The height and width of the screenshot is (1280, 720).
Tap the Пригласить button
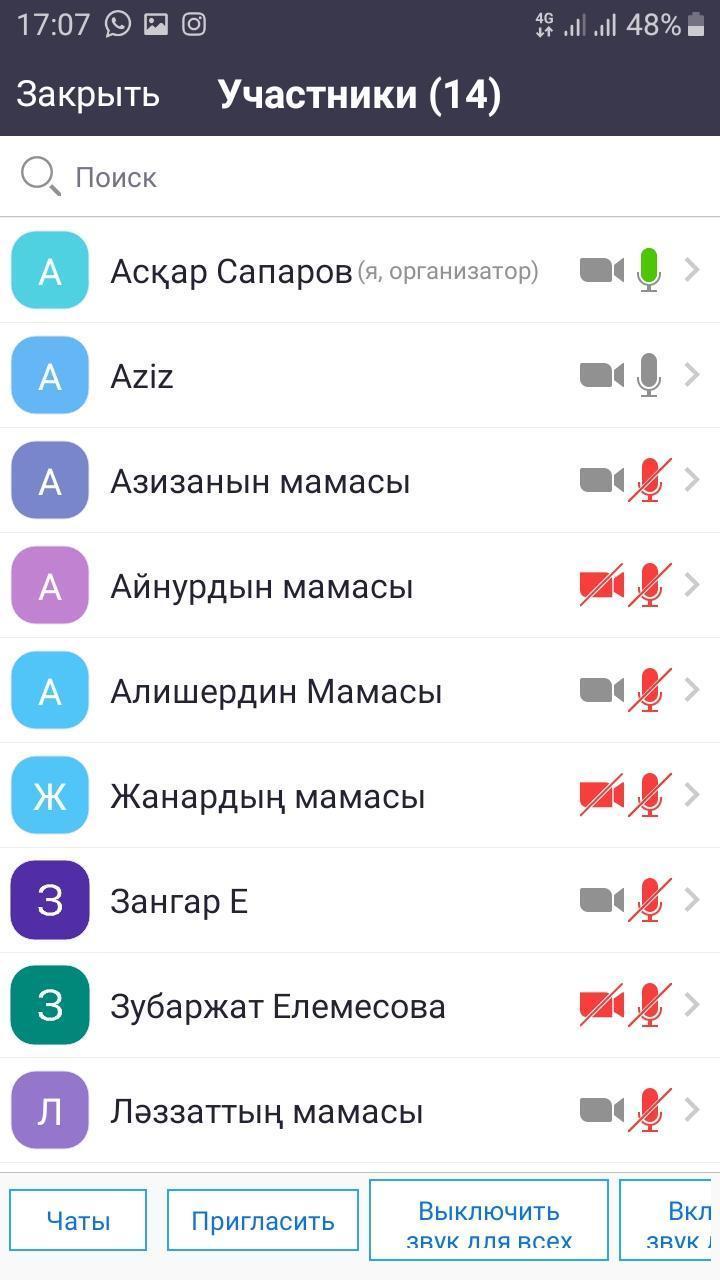click(262, 1220)
